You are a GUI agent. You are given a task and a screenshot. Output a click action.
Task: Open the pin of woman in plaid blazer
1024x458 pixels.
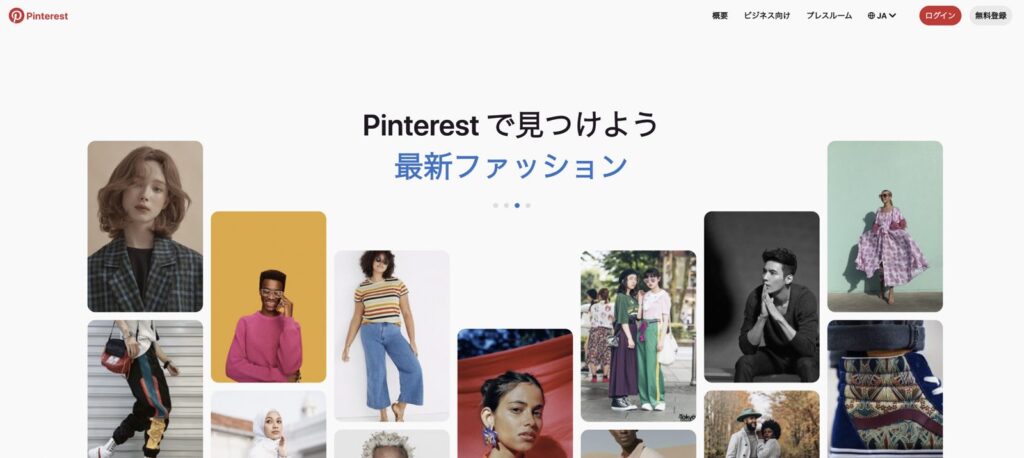(x=145, y=226)
